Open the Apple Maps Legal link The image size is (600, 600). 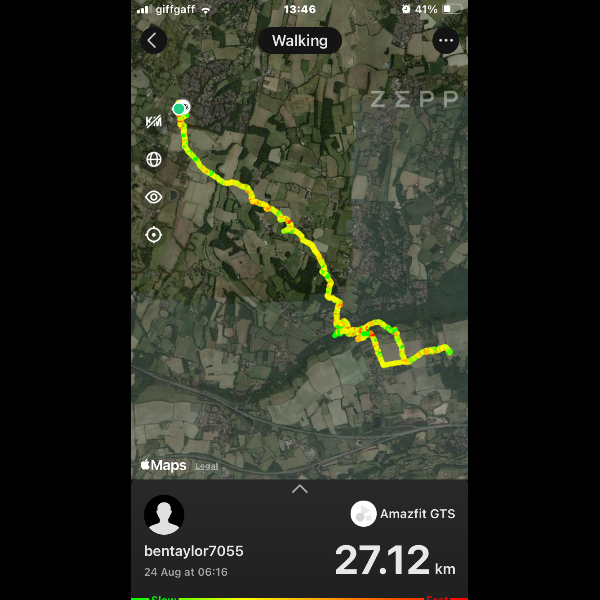206,466
